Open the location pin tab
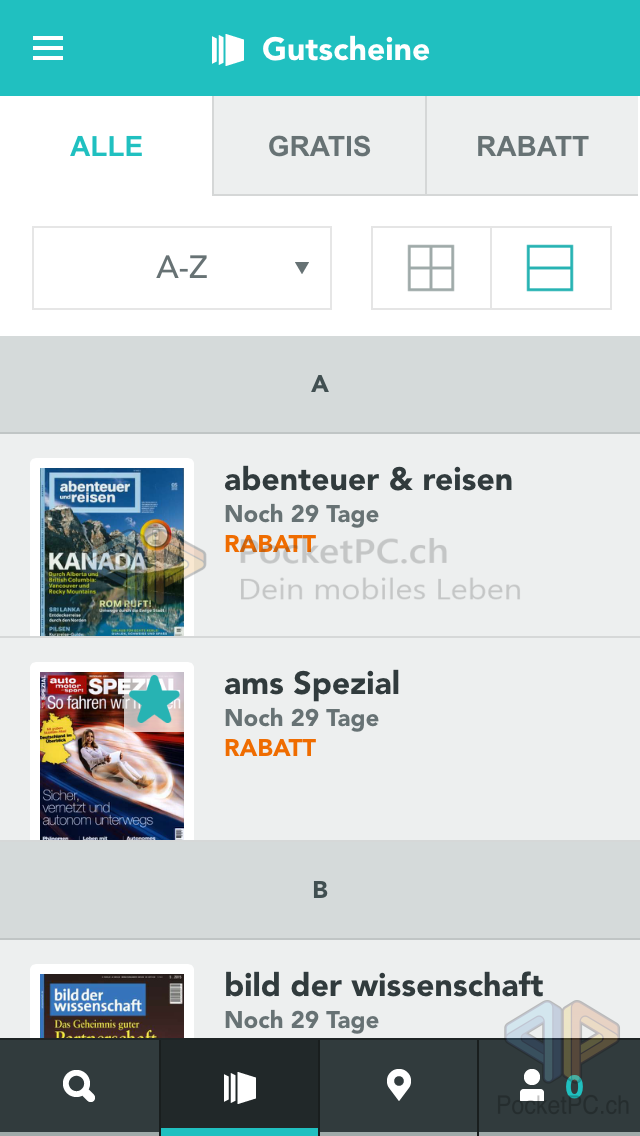This screenshot has height=1136, width=640. point(399,1086)
